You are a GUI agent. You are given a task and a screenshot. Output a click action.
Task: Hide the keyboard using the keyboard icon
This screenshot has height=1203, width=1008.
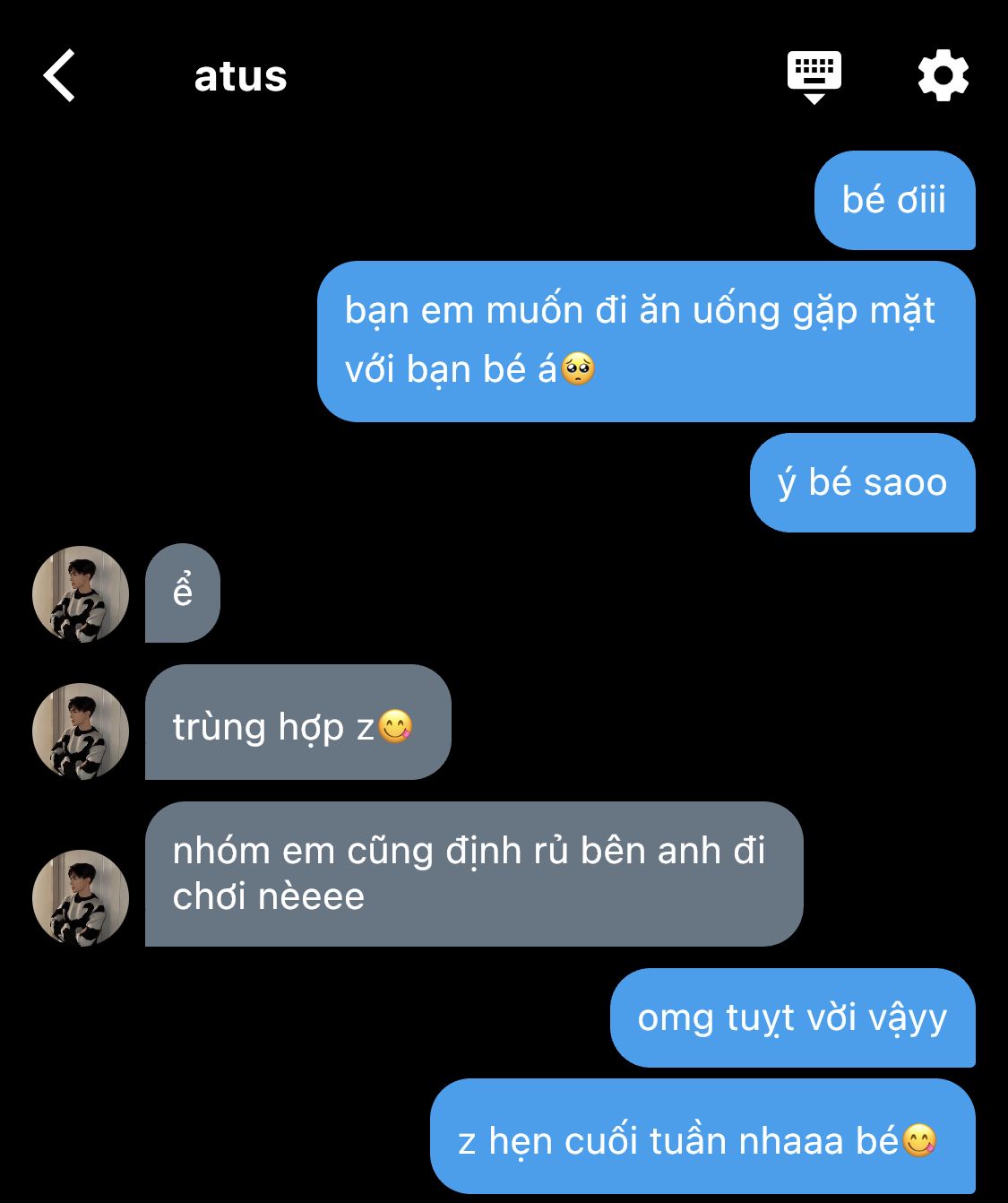(x=814, y=76)
